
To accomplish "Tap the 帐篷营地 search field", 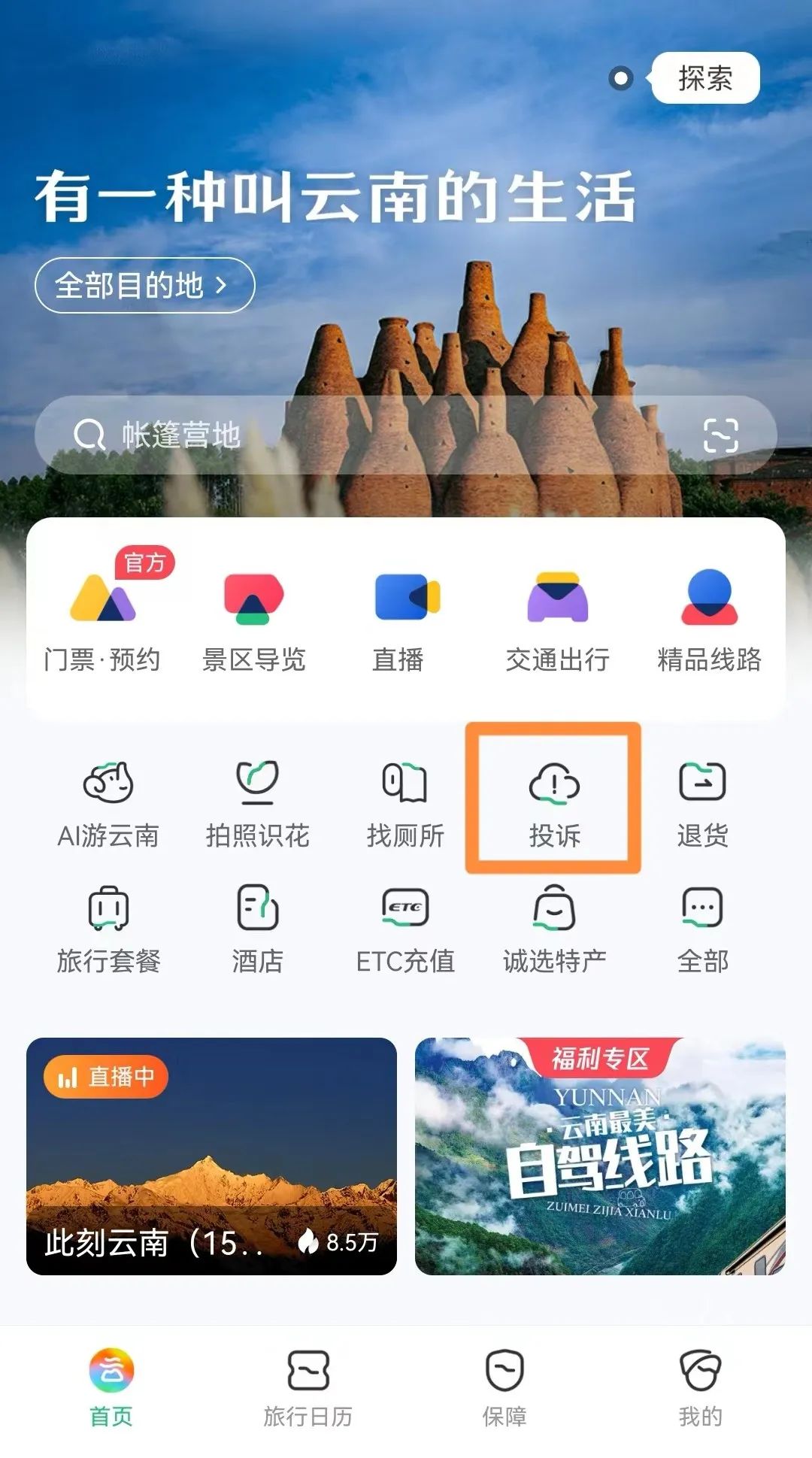I will click(x=301, y=435).
